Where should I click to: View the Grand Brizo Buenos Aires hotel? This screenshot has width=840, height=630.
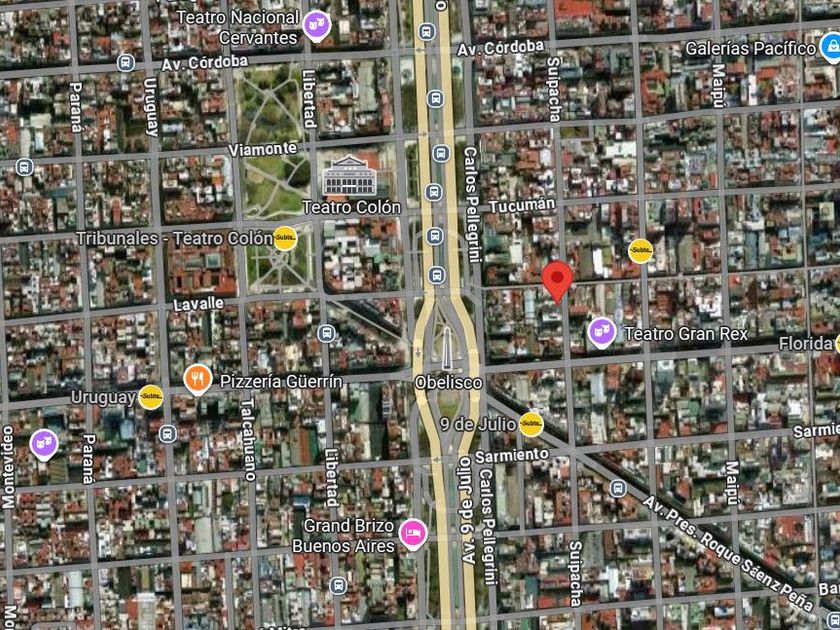click(x=412, y=531)
